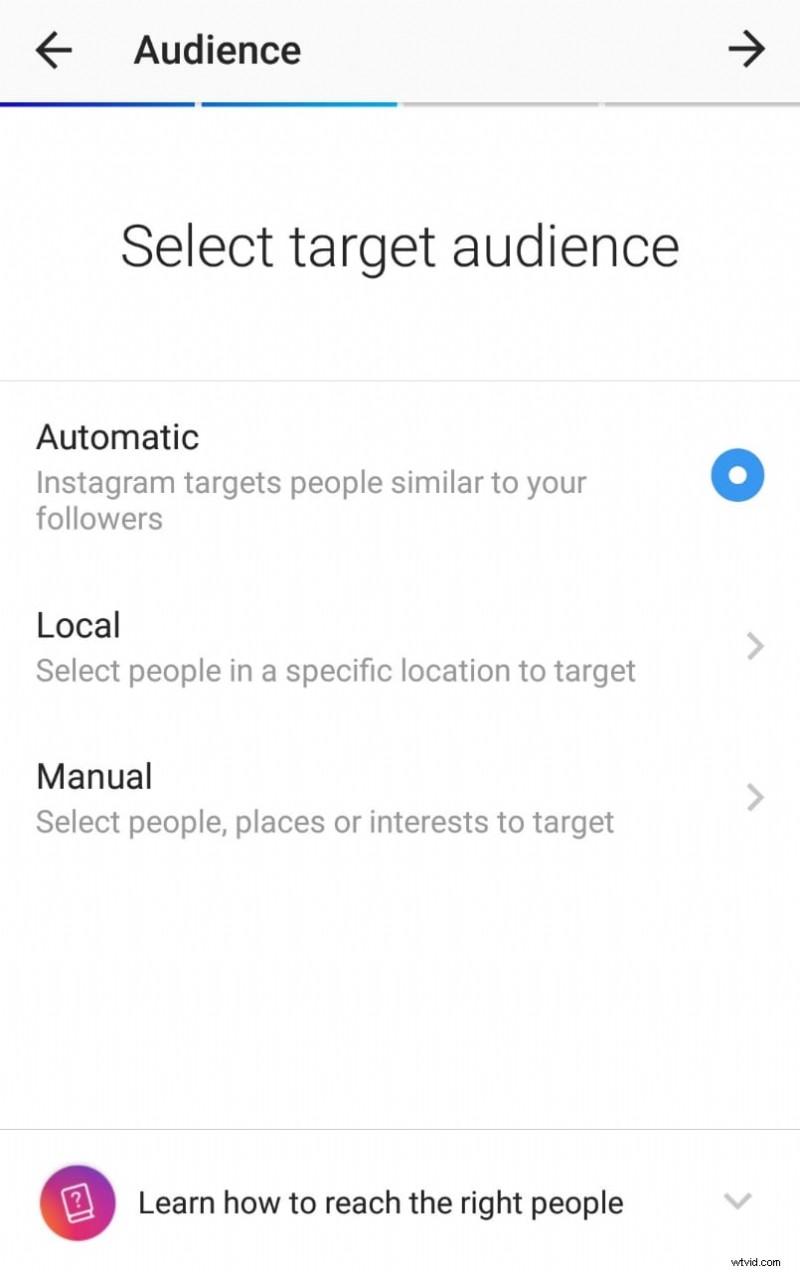Click the step progress bar
Viewport: 800px width, 1272px height.
click(x=400, y=101)
